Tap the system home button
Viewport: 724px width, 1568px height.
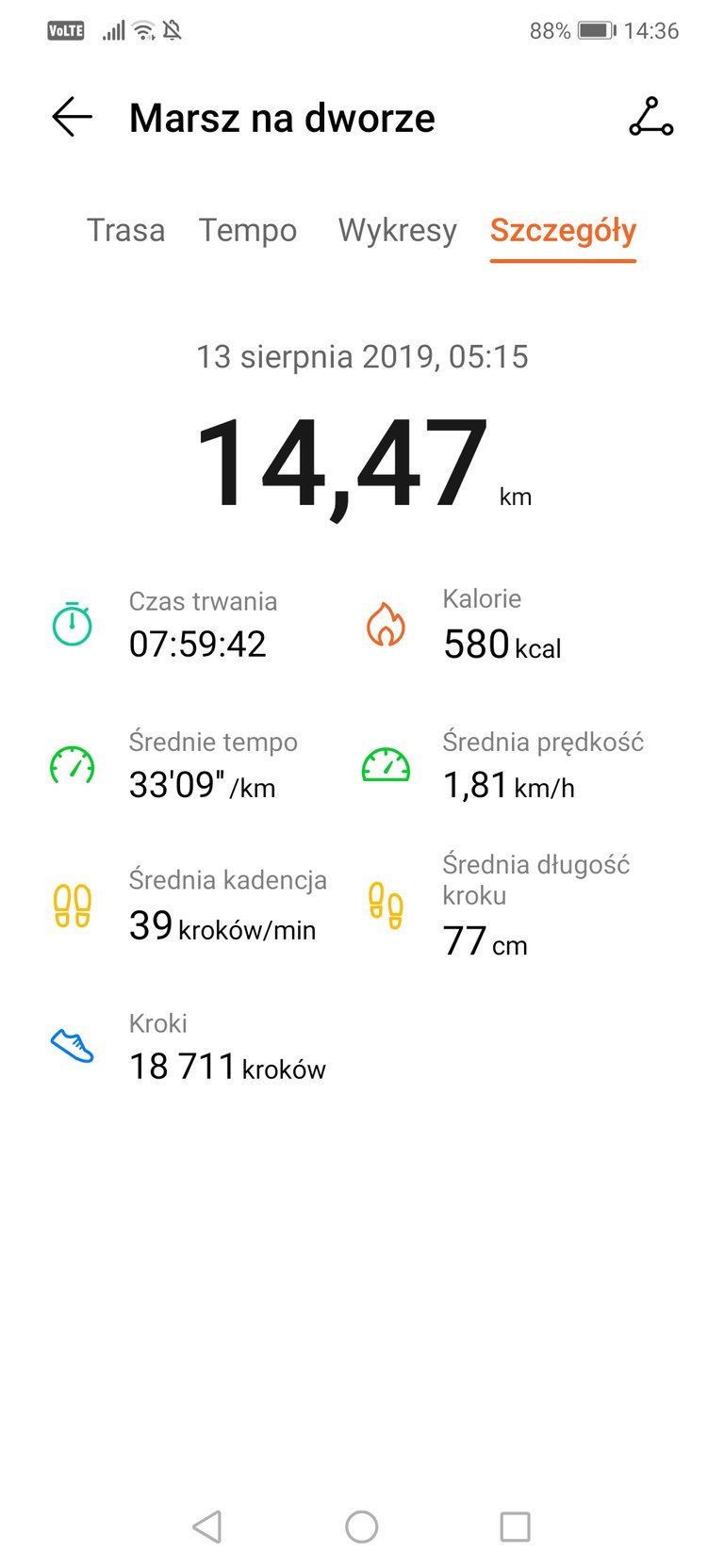click(x=362, y=1527)
